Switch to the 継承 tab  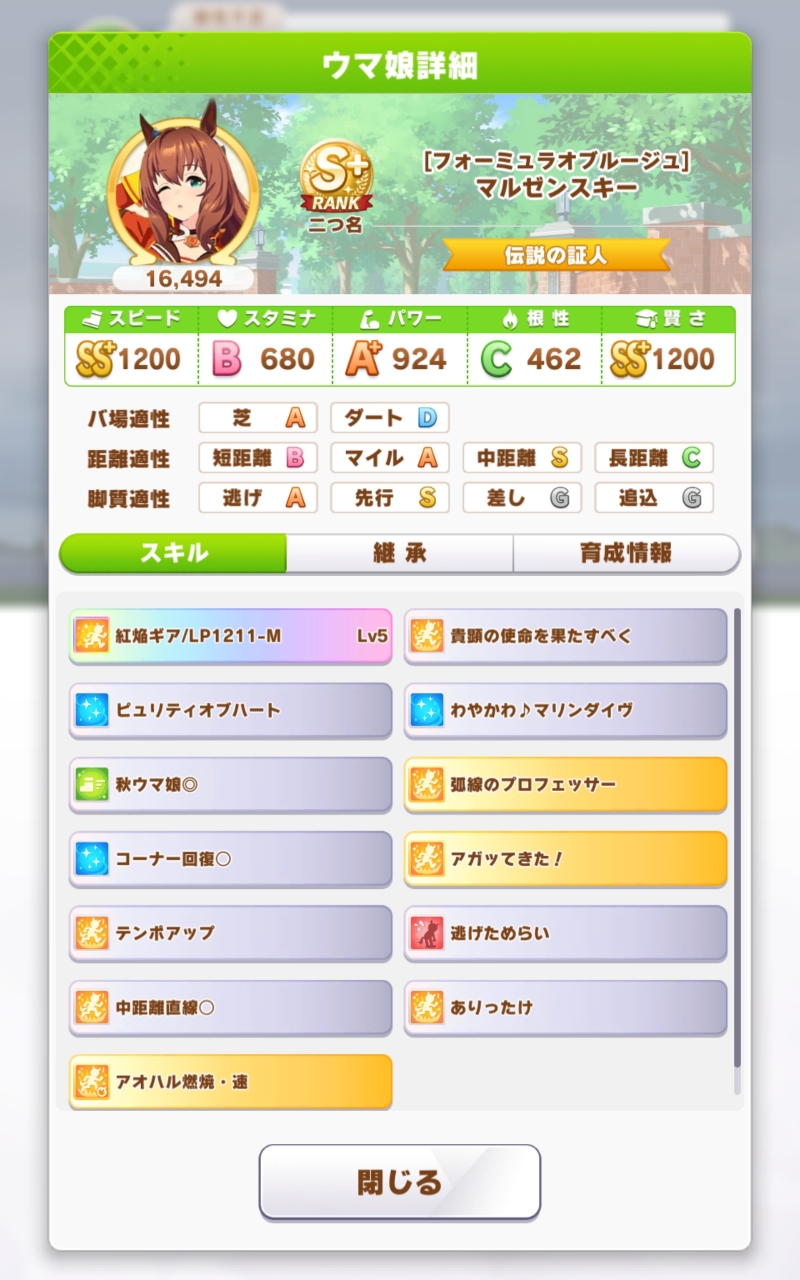399,553
